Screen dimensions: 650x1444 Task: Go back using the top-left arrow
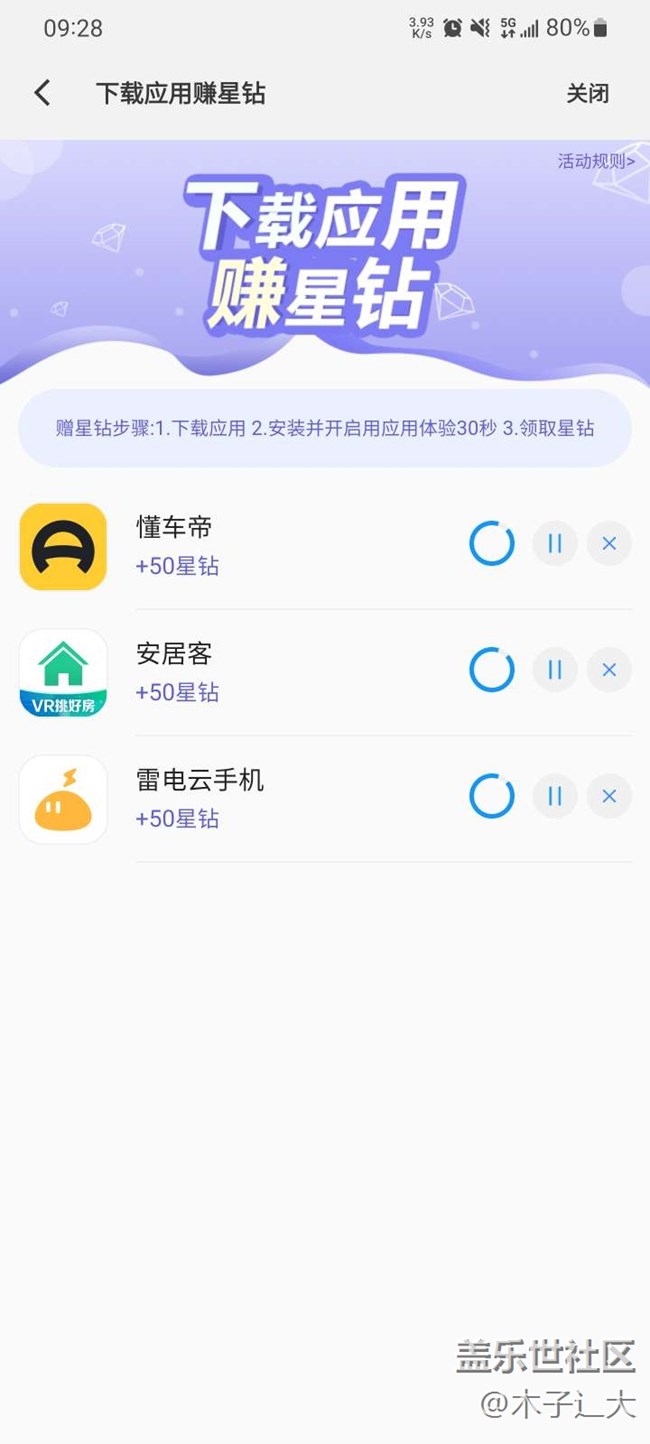pyautogui.click(x=42, y=93)
